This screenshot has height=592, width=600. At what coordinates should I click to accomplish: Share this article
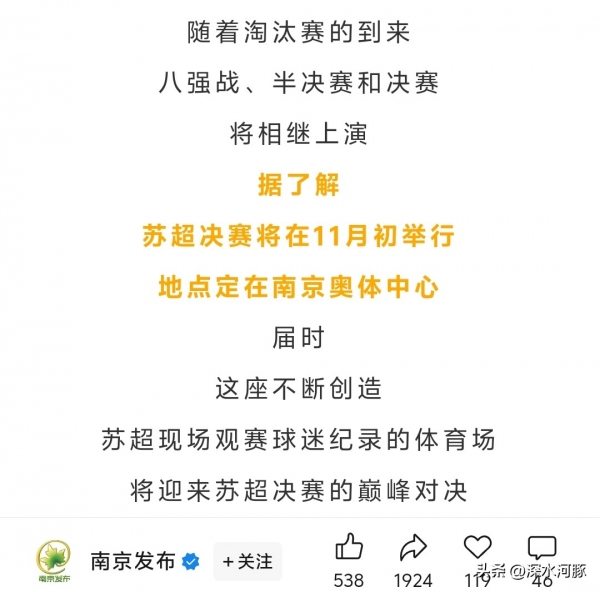coord(413,547)
